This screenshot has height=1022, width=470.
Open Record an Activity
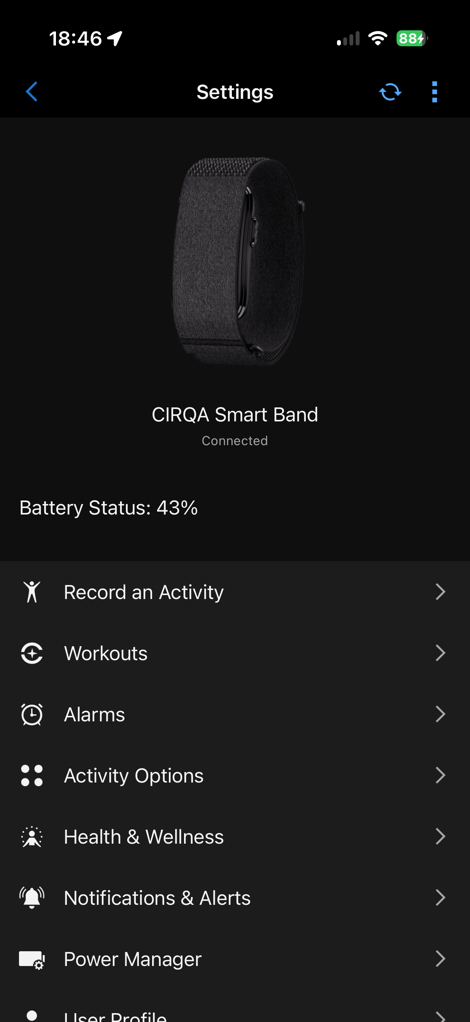click(x=235, y=592)
